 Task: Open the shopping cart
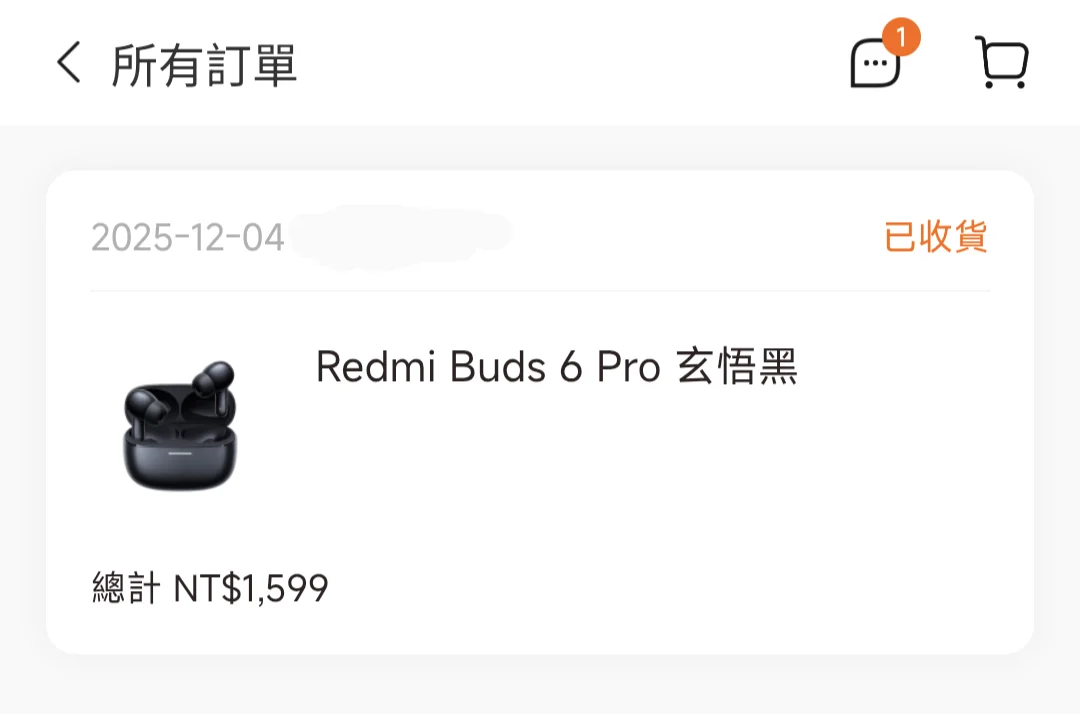pos(1001,63)
